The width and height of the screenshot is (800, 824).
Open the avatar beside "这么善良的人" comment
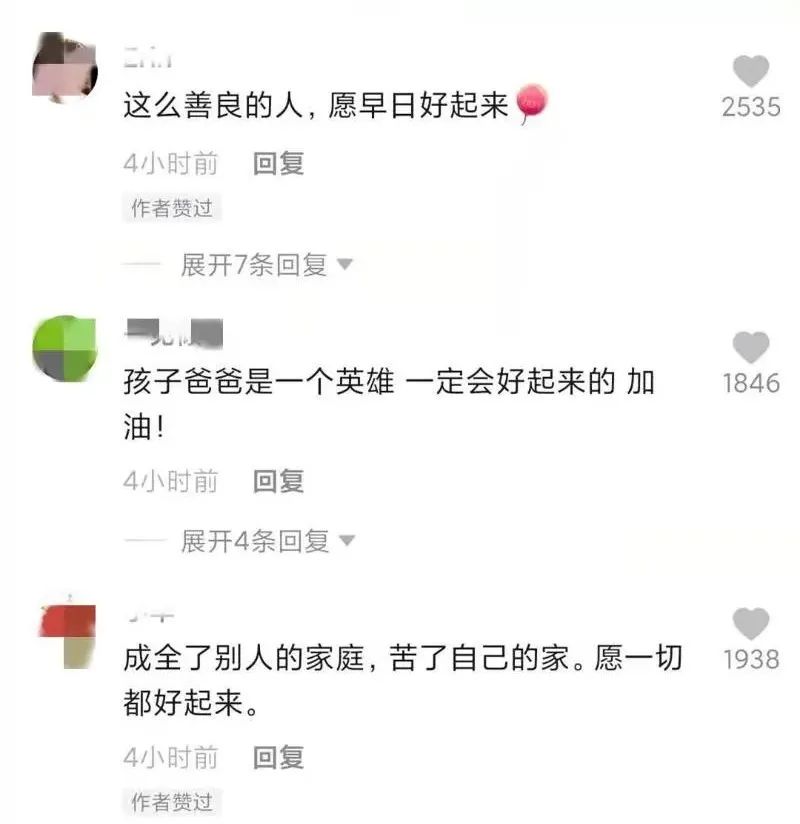(x=65, y=66)
